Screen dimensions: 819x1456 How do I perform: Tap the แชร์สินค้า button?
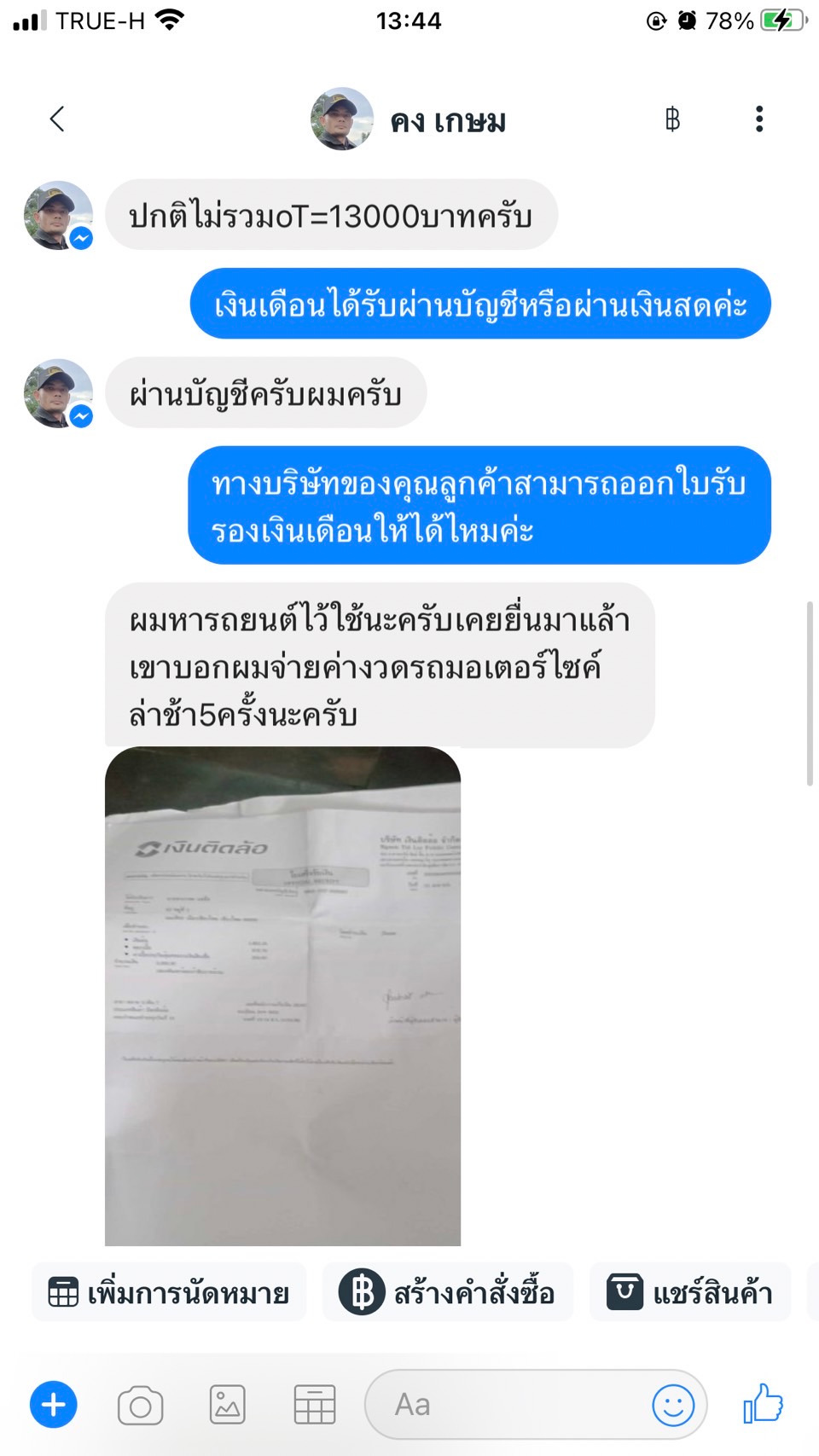(690, 1292)
